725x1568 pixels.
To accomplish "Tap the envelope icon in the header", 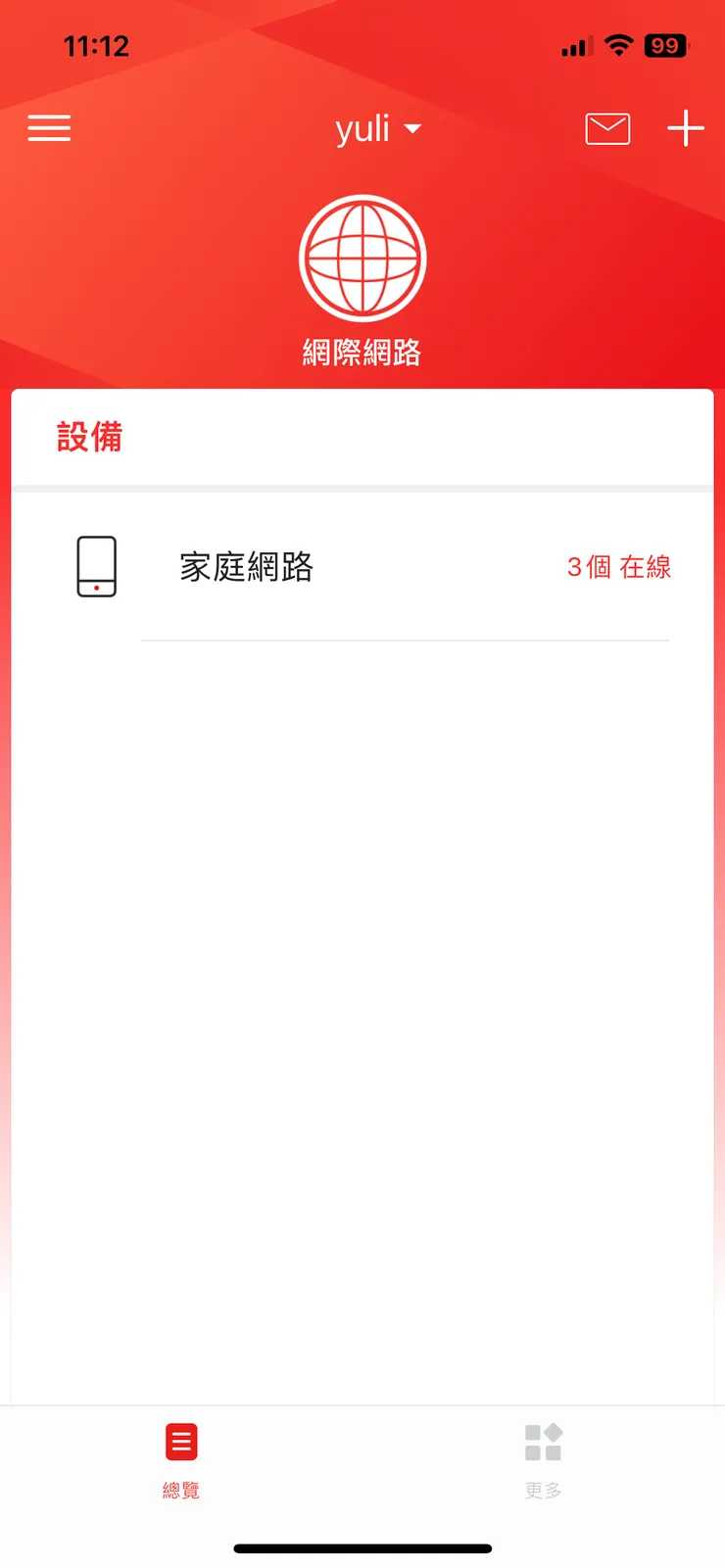I will pos(607,128).
